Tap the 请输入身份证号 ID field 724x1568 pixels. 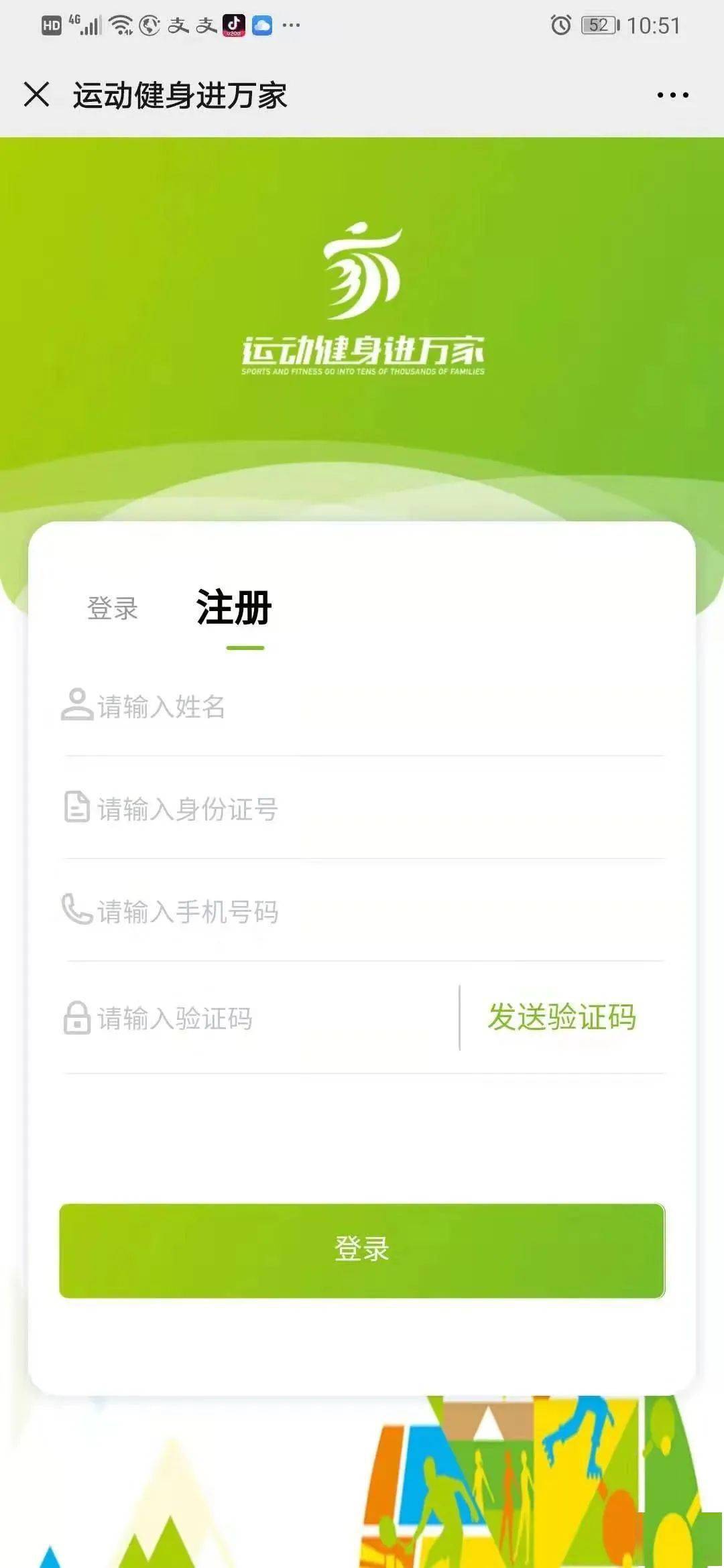(x=362, y=809)
